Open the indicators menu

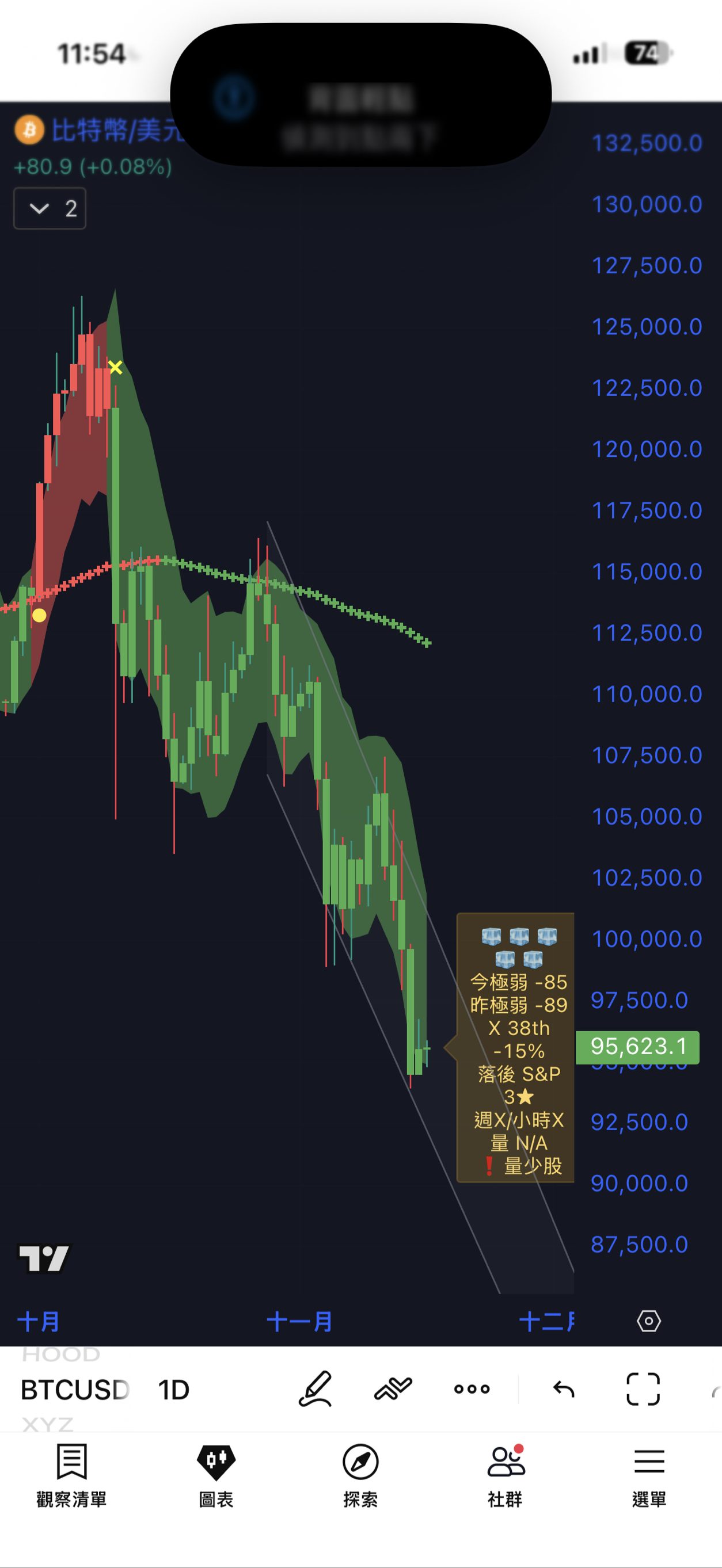[x=393, y=1388]
